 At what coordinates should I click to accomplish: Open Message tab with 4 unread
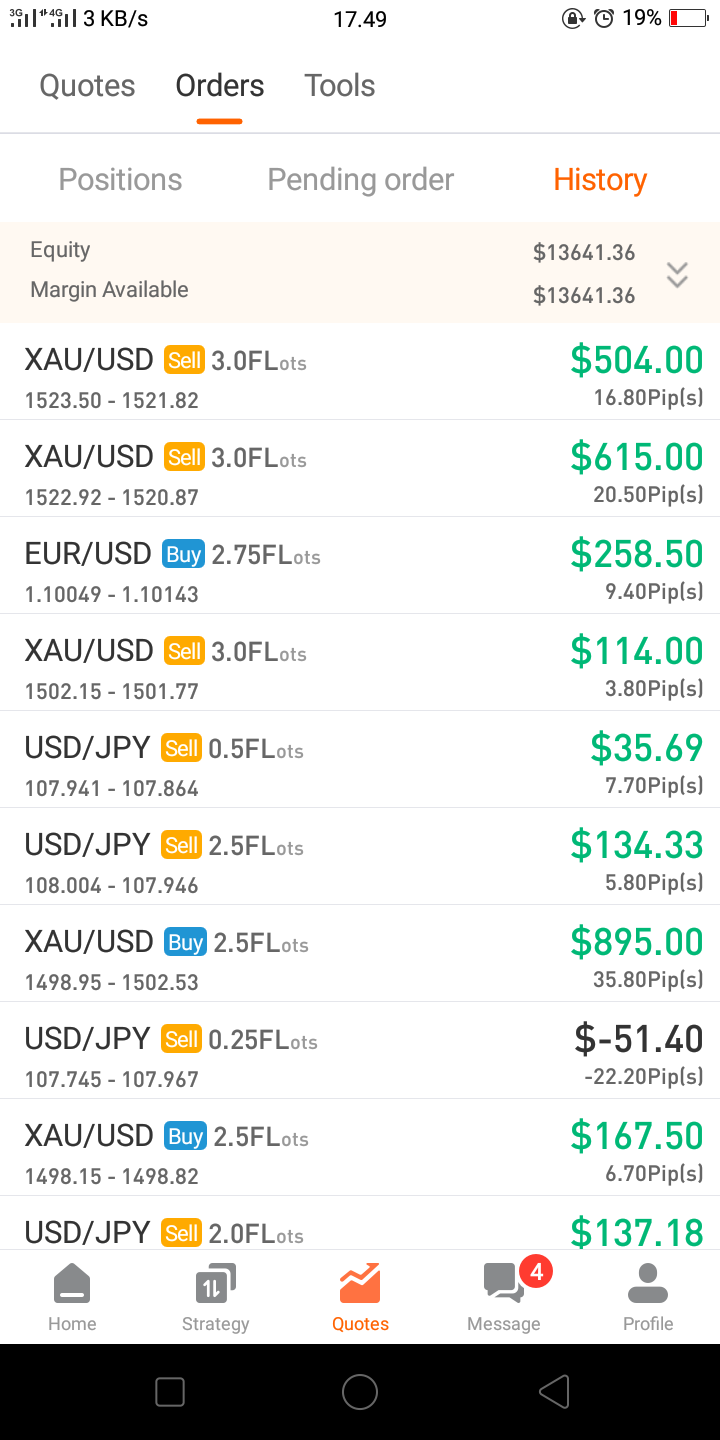coord(504,1297)
